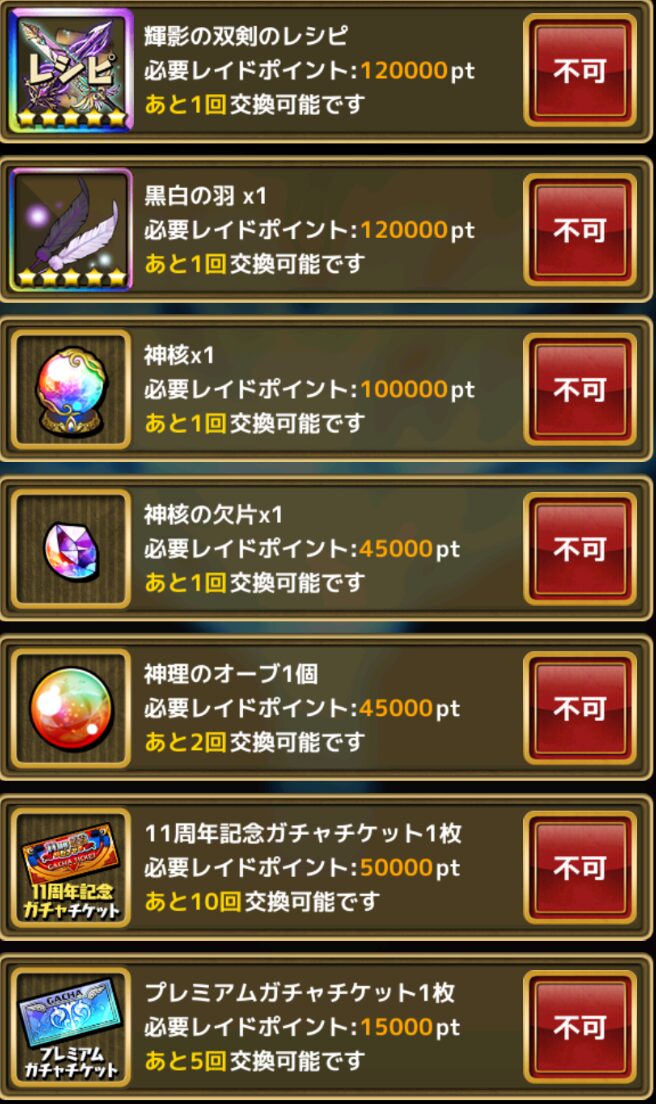Tap 不可 button for 輝影の双剣のレシピ

point(580,71)
